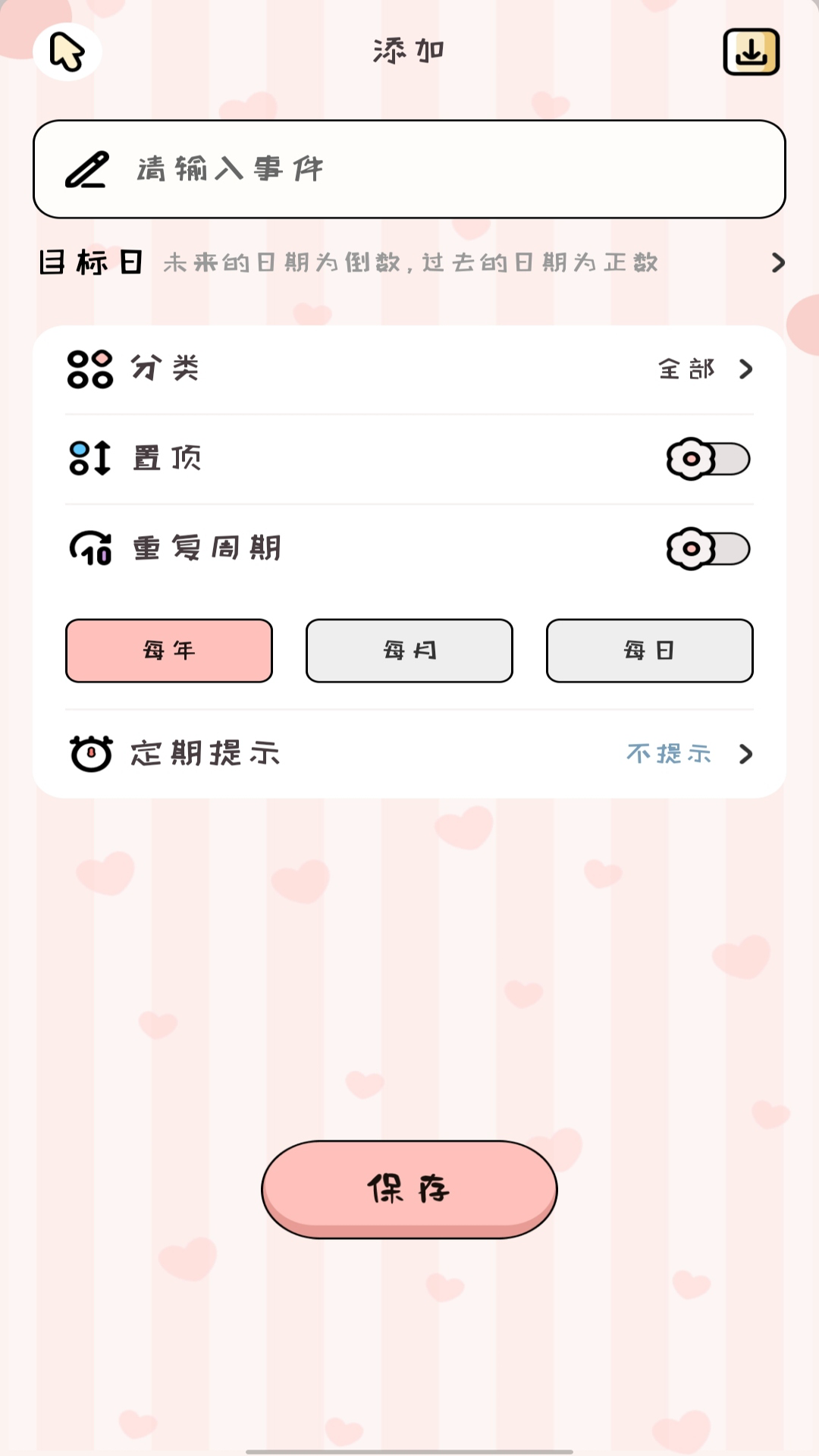Screen dimensions: 819x1456
Task: Pick the 每日 repeat option
Action: point(650,651)
